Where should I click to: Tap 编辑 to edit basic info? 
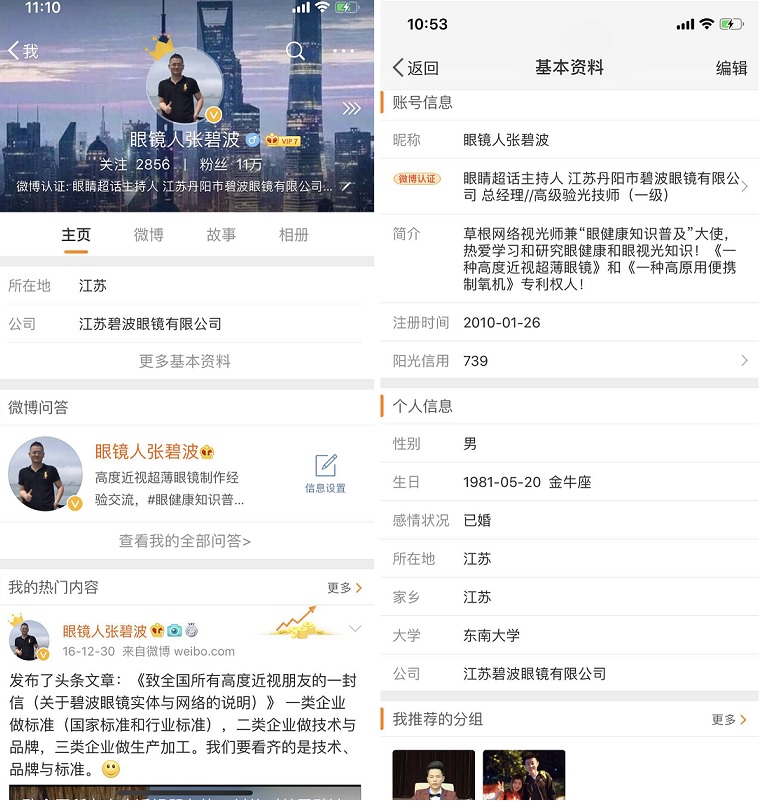click(731, 68)
